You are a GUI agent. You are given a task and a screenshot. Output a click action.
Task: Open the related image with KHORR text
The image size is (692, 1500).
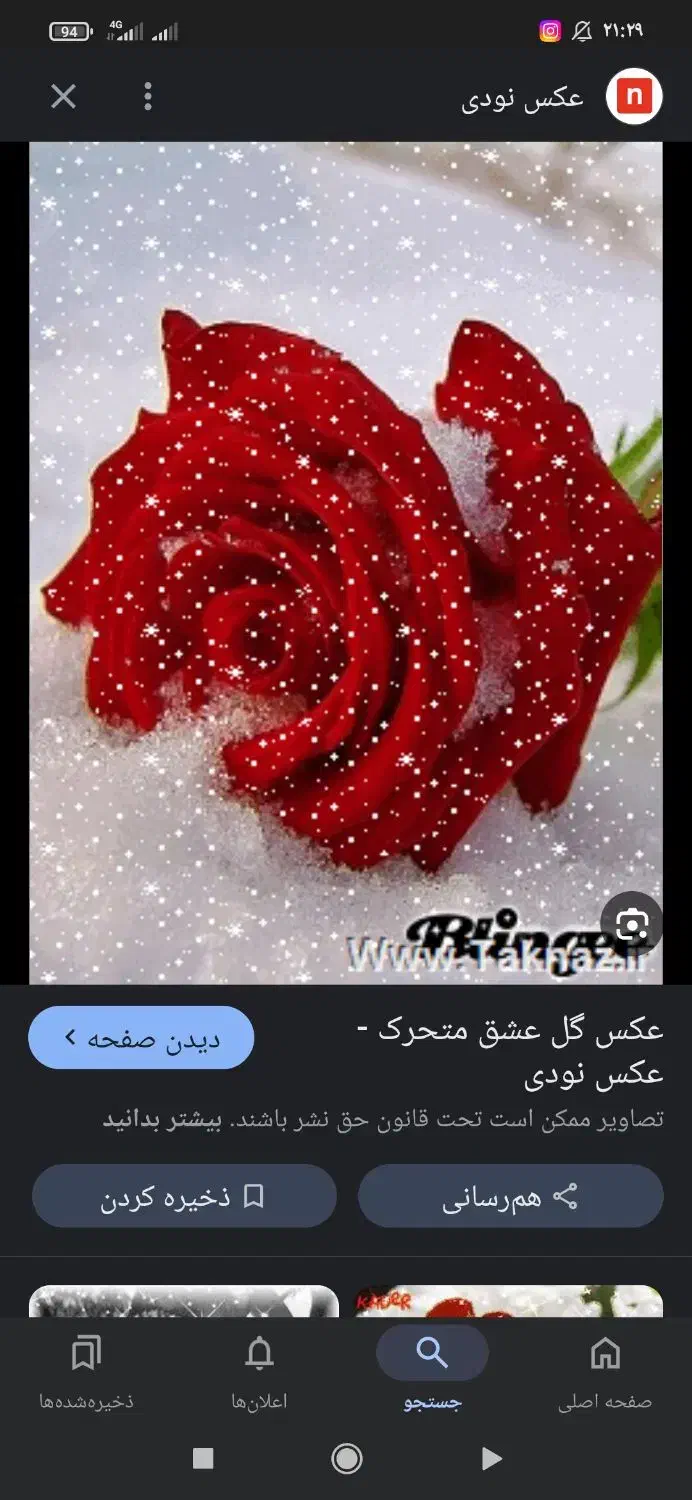(x=509, y=1301)
